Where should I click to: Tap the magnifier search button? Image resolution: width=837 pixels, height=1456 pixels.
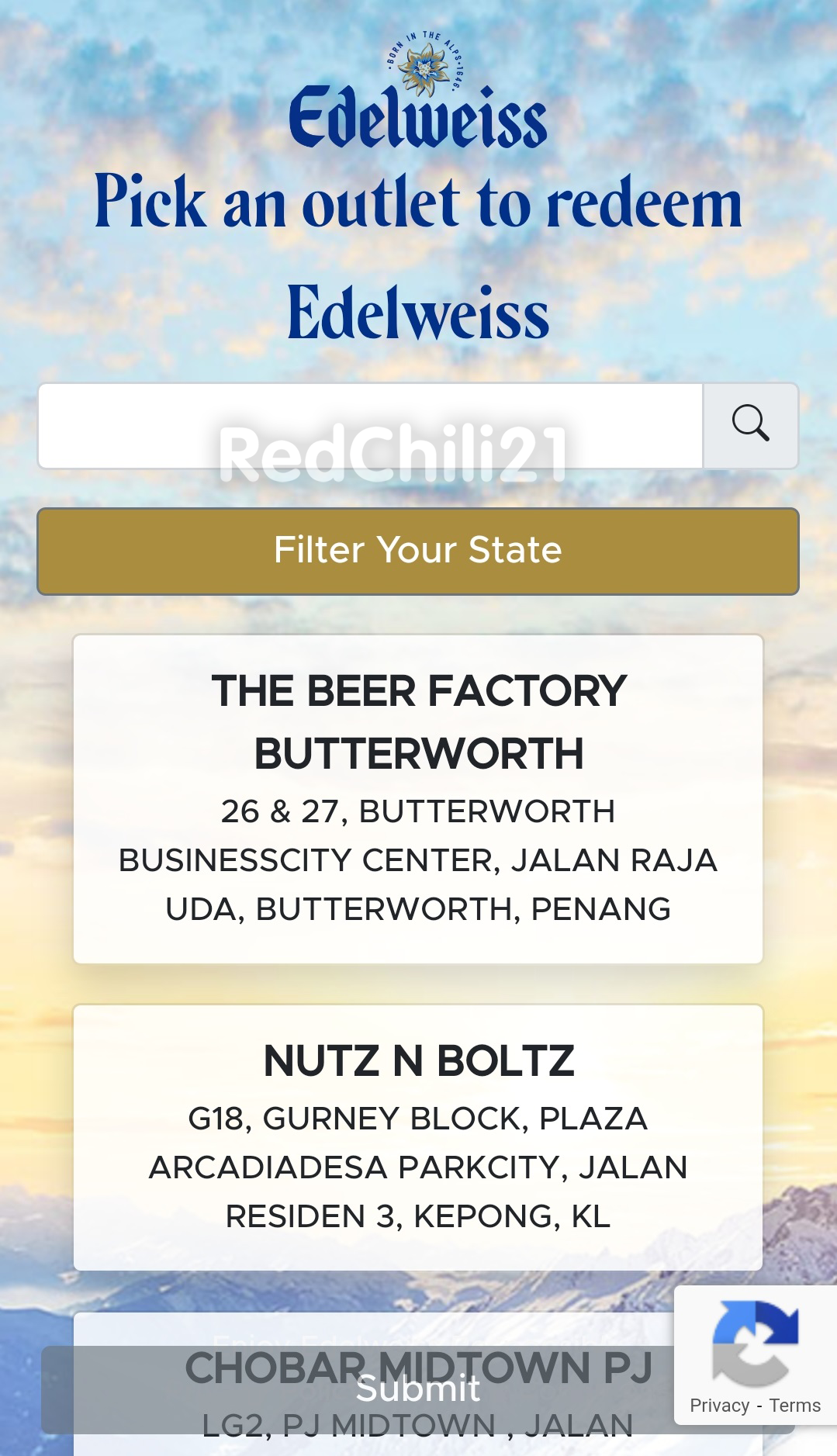tap(750, 425)
